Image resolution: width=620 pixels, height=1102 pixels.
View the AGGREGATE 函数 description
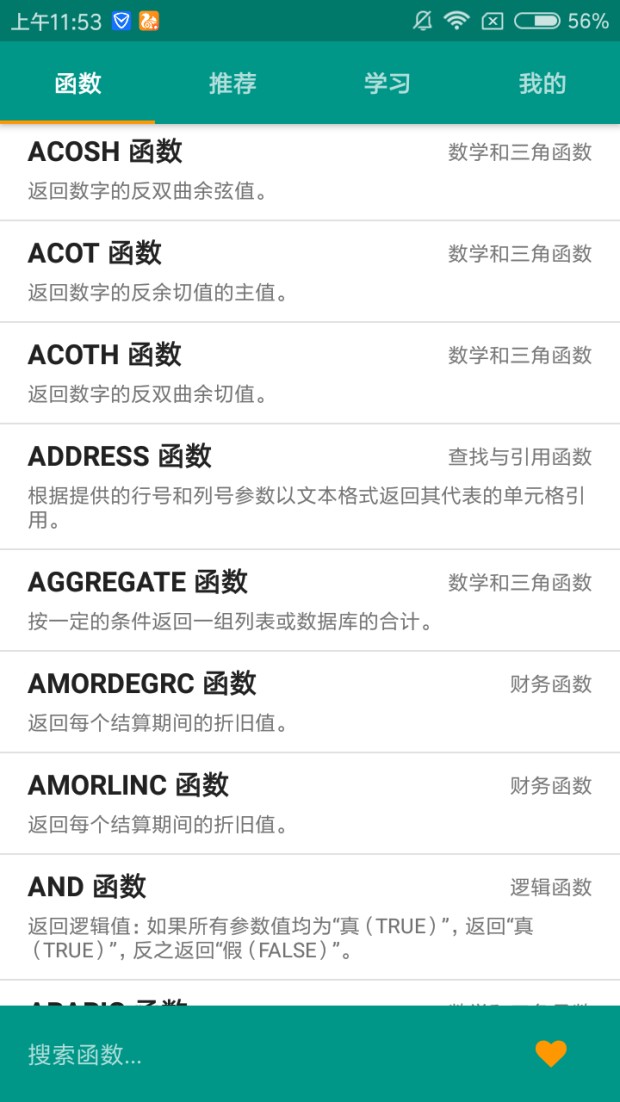tap(310, 600)
